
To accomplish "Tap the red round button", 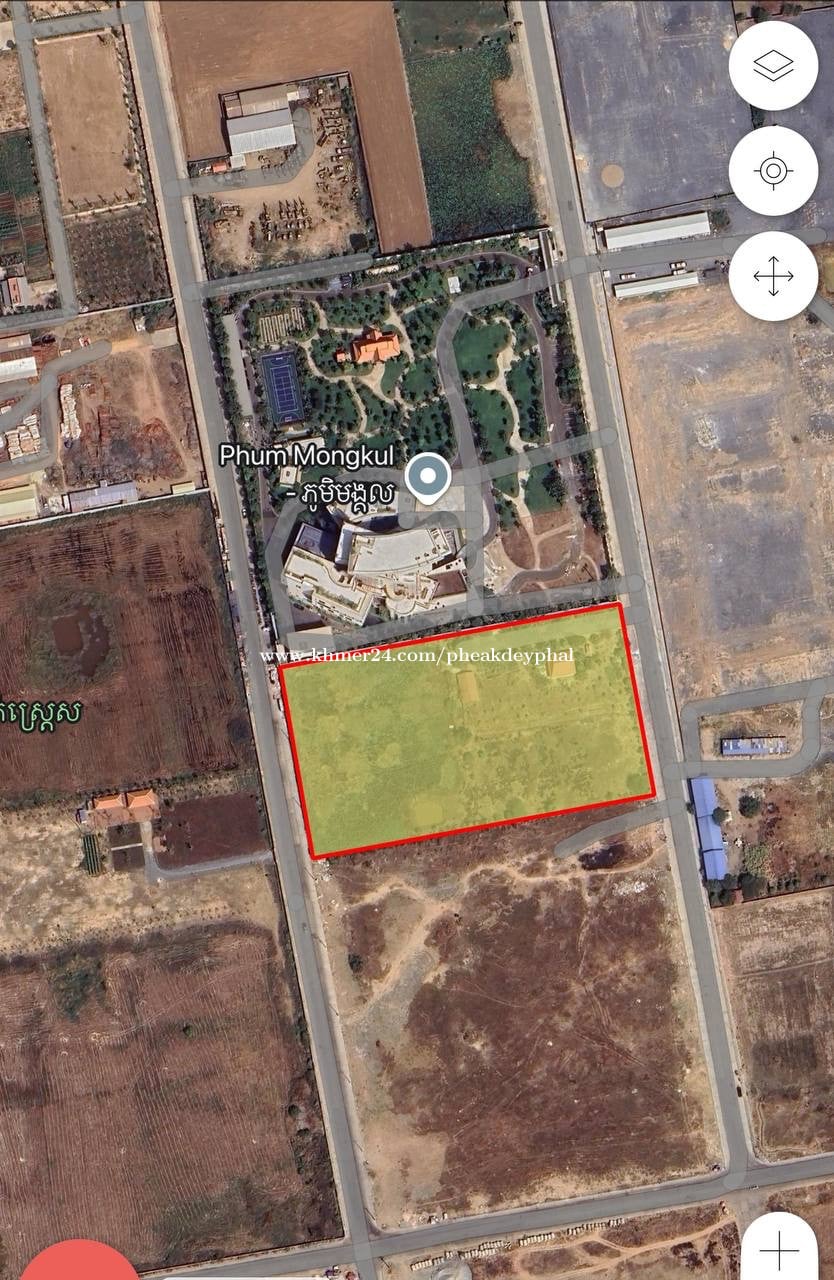I will (x=80, y=1264).
